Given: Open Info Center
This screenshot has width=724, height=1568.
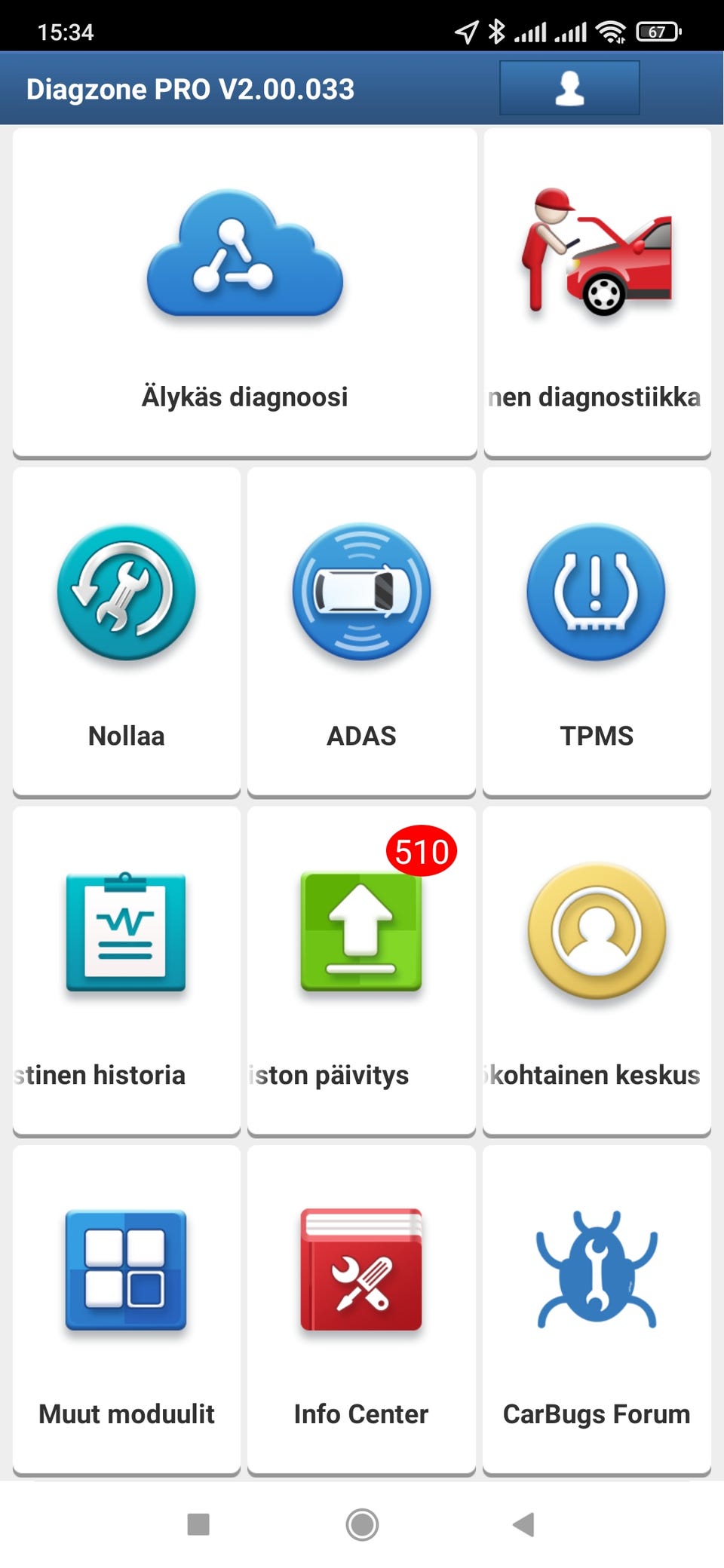Looking at the screenshot, I should [361, 1309].
